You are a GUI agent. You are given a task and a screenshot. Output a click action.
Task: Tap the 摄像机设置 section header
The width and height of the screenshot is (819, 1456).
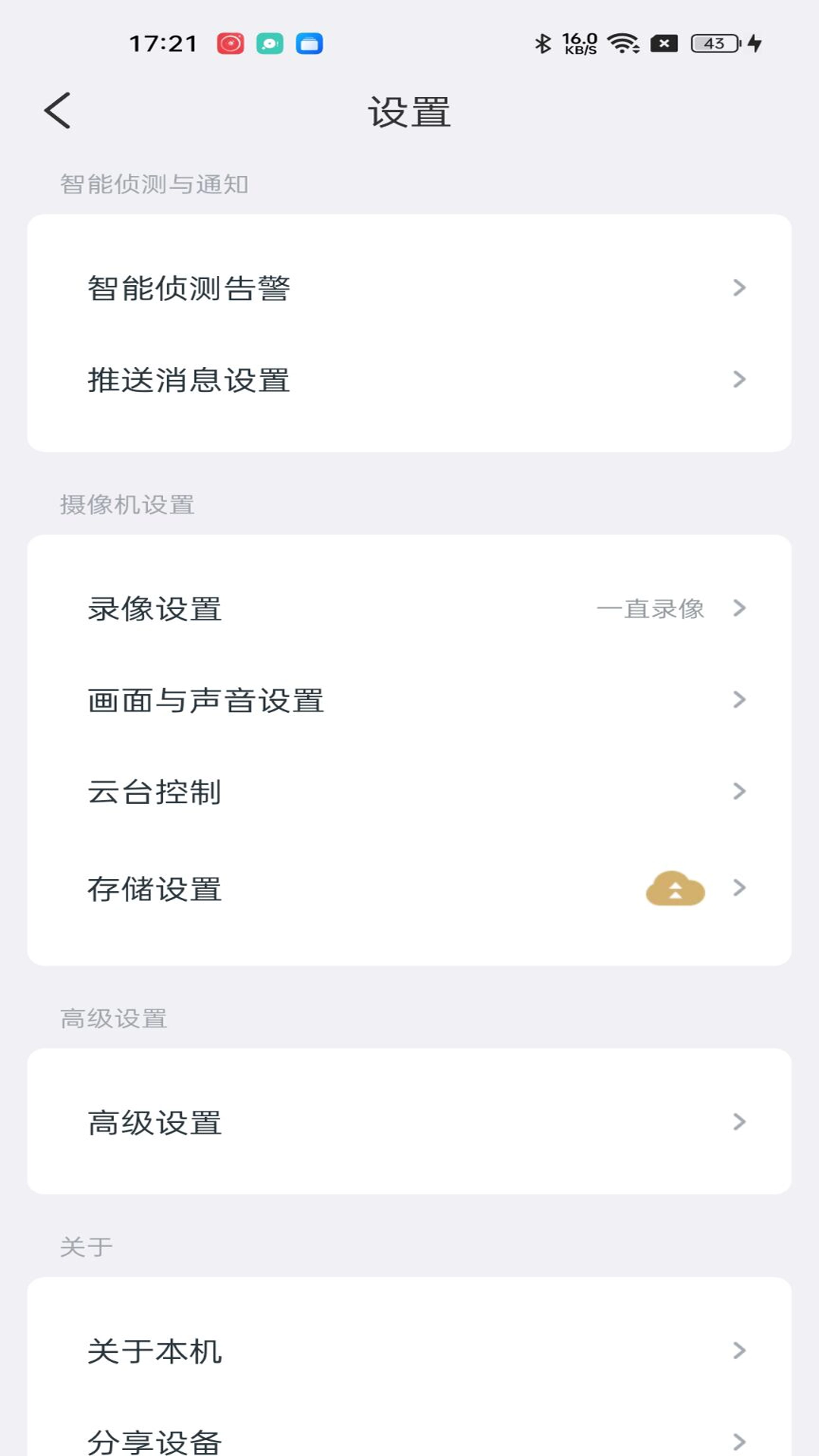pos(127,504)
